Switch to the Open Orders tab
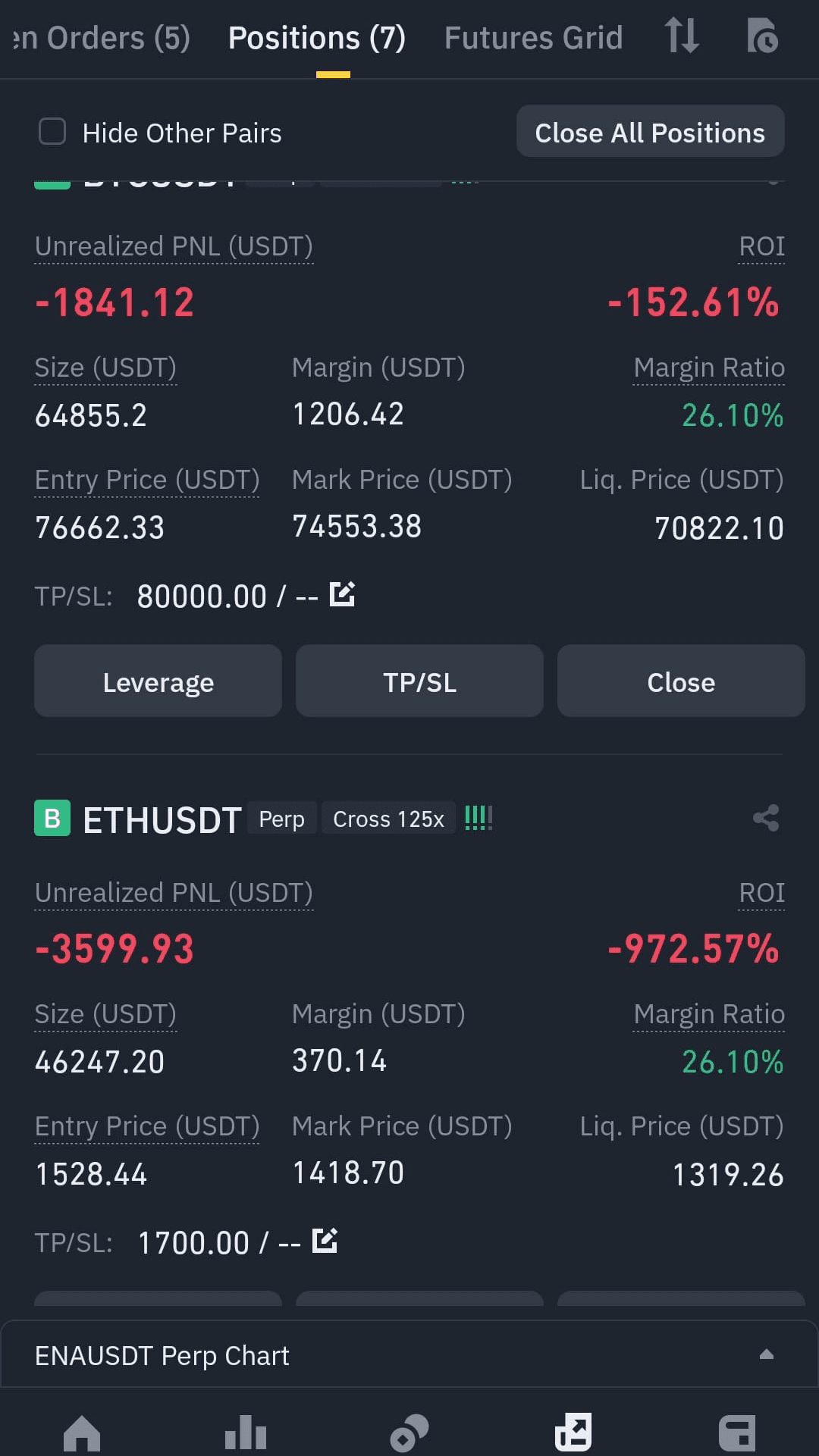The width and height of the screenshot is (819, 1456). tap(101, 38)
